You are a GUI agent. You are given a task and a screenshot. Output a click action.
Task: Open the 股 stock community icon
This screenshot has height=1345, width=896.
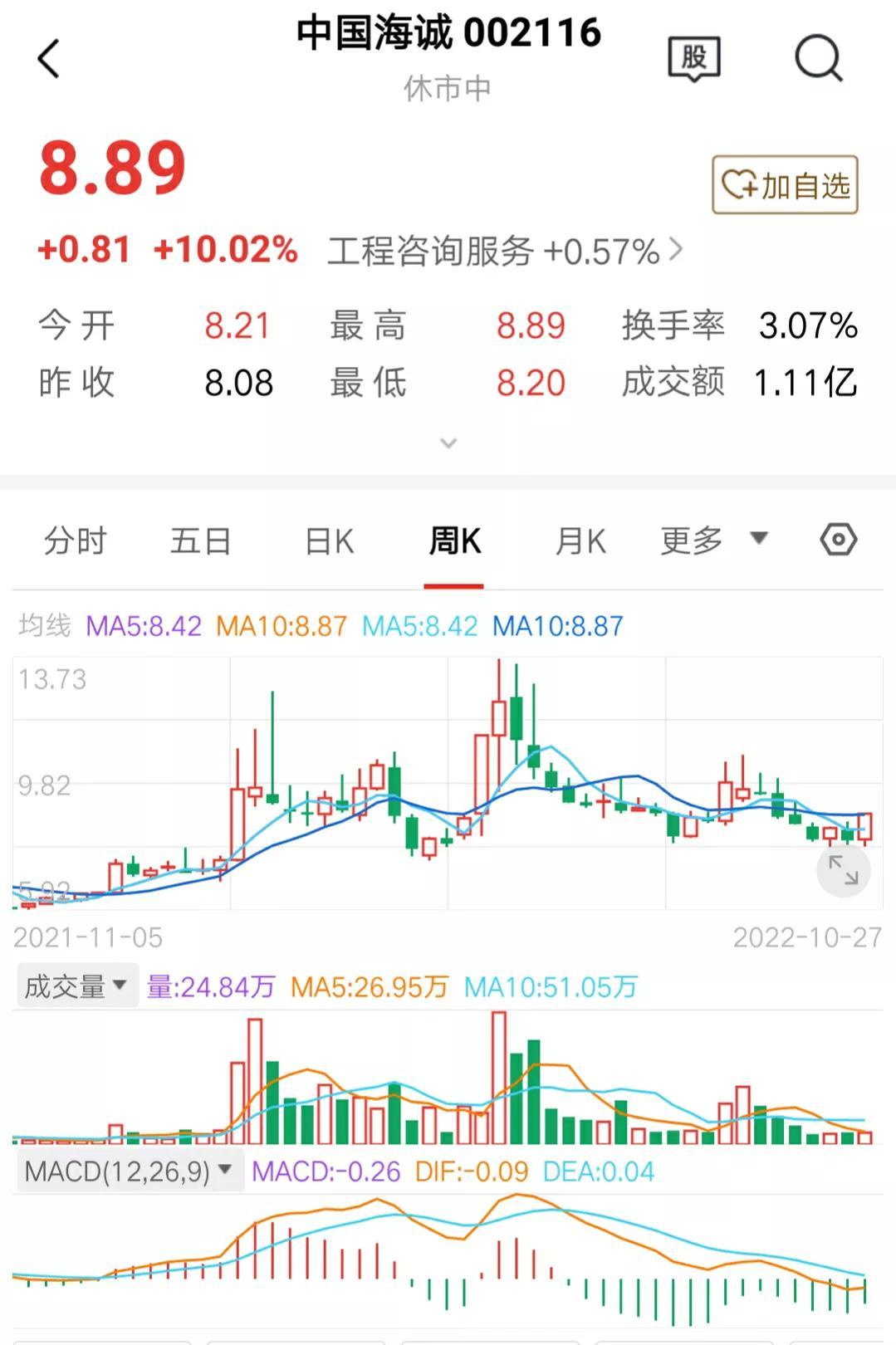point(694,59)
